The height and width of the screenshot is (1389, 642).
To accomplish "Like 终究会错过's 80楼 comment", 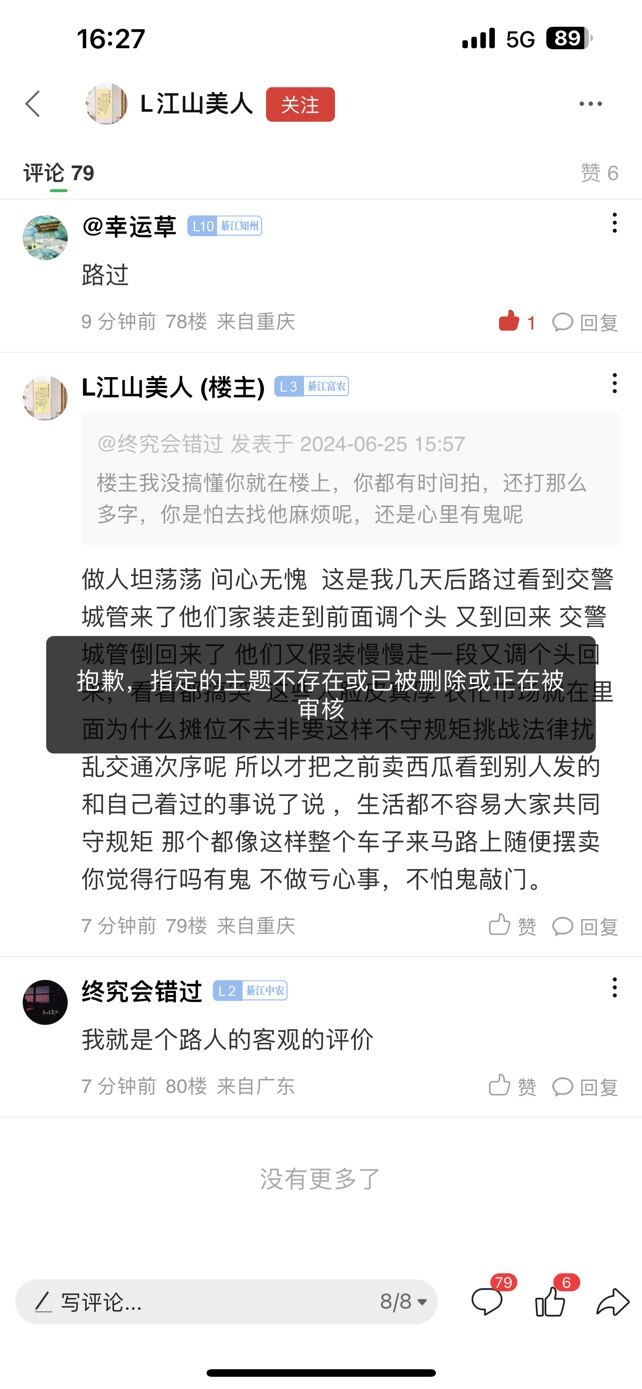I will [x=512, y=1086].
